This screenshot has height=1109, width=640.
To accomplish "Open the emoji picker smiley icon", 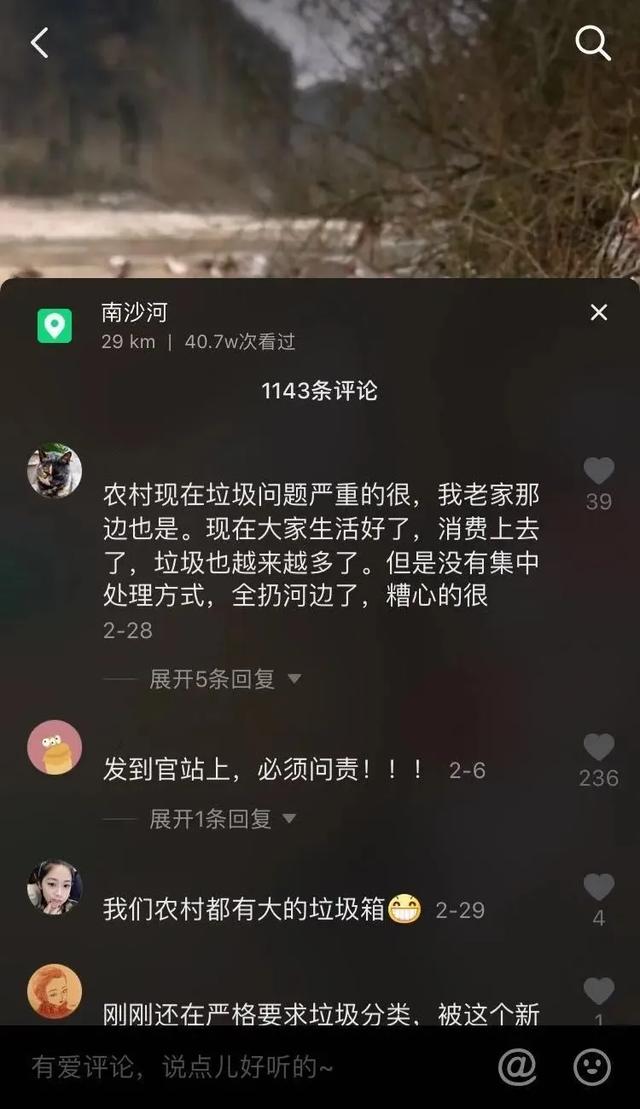I will [592, 1067].
